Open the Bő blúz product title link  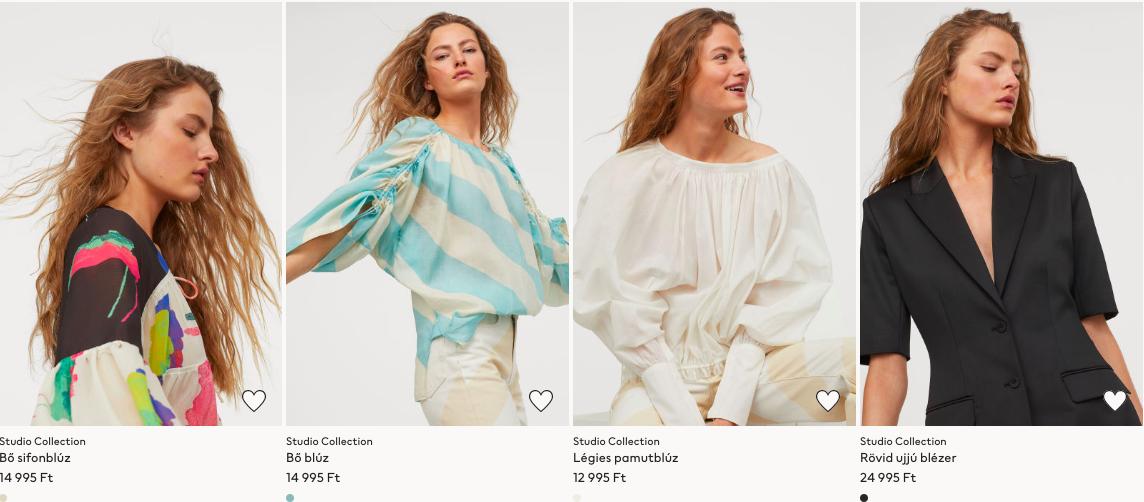pyautogui.click(x=308, y=458)
